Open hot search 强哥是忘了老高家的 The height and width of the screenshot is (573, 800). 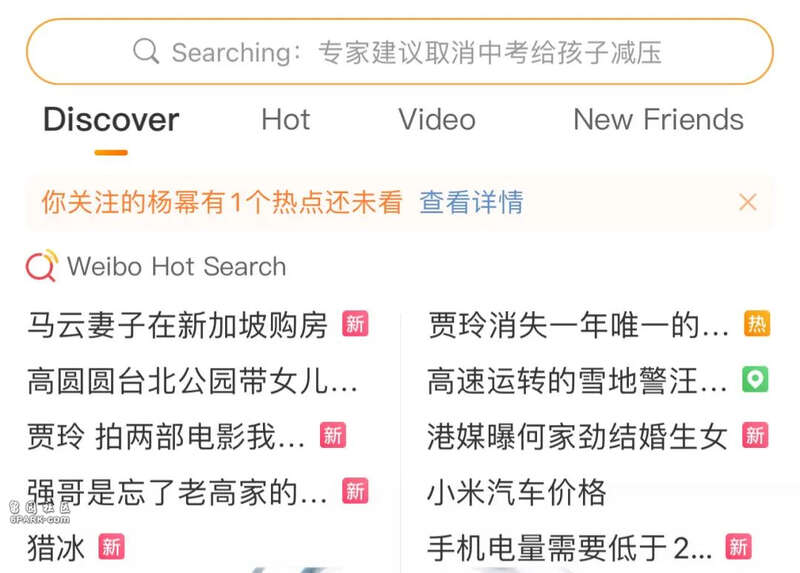coord(178,492)
